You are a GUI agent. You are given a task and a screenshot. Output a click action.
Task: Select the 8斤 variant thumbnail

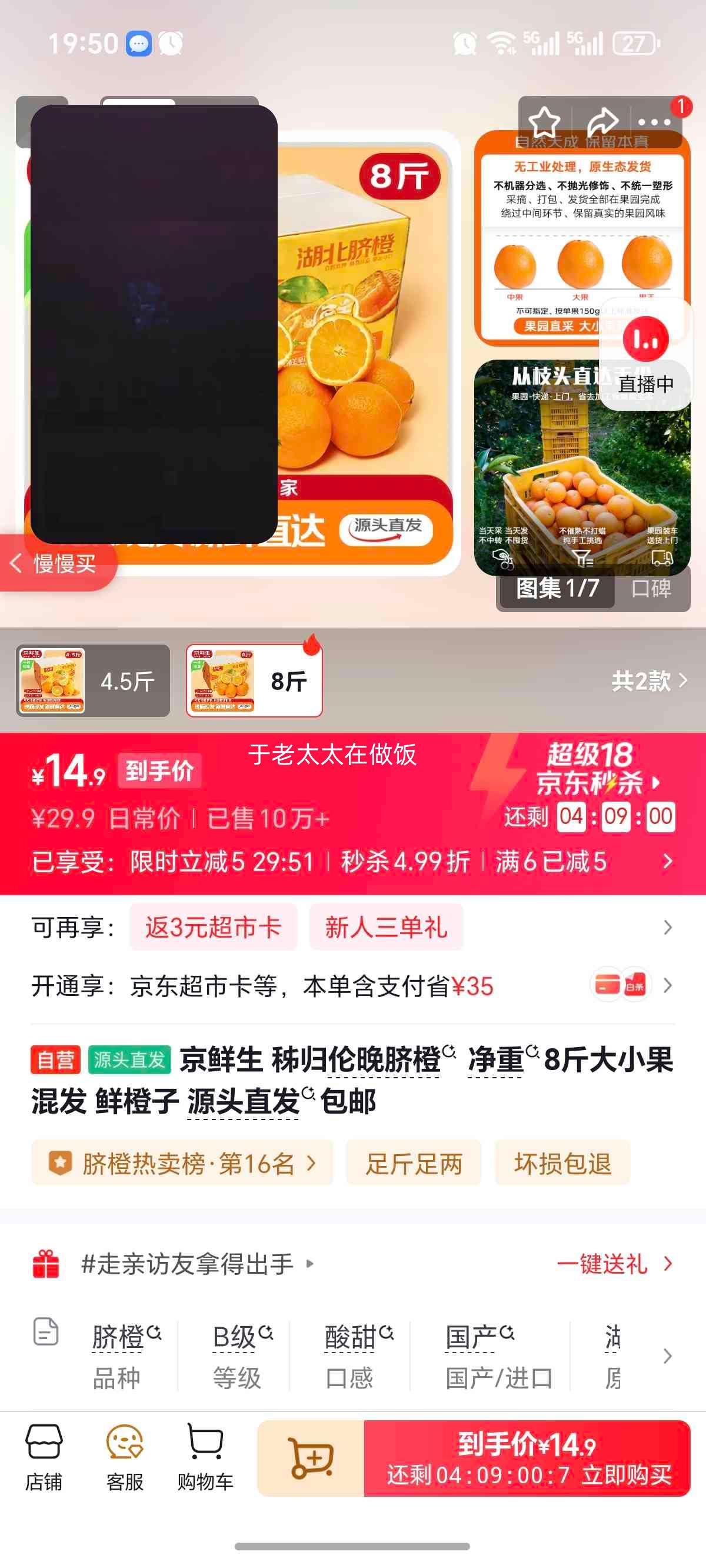pos(255,681)
